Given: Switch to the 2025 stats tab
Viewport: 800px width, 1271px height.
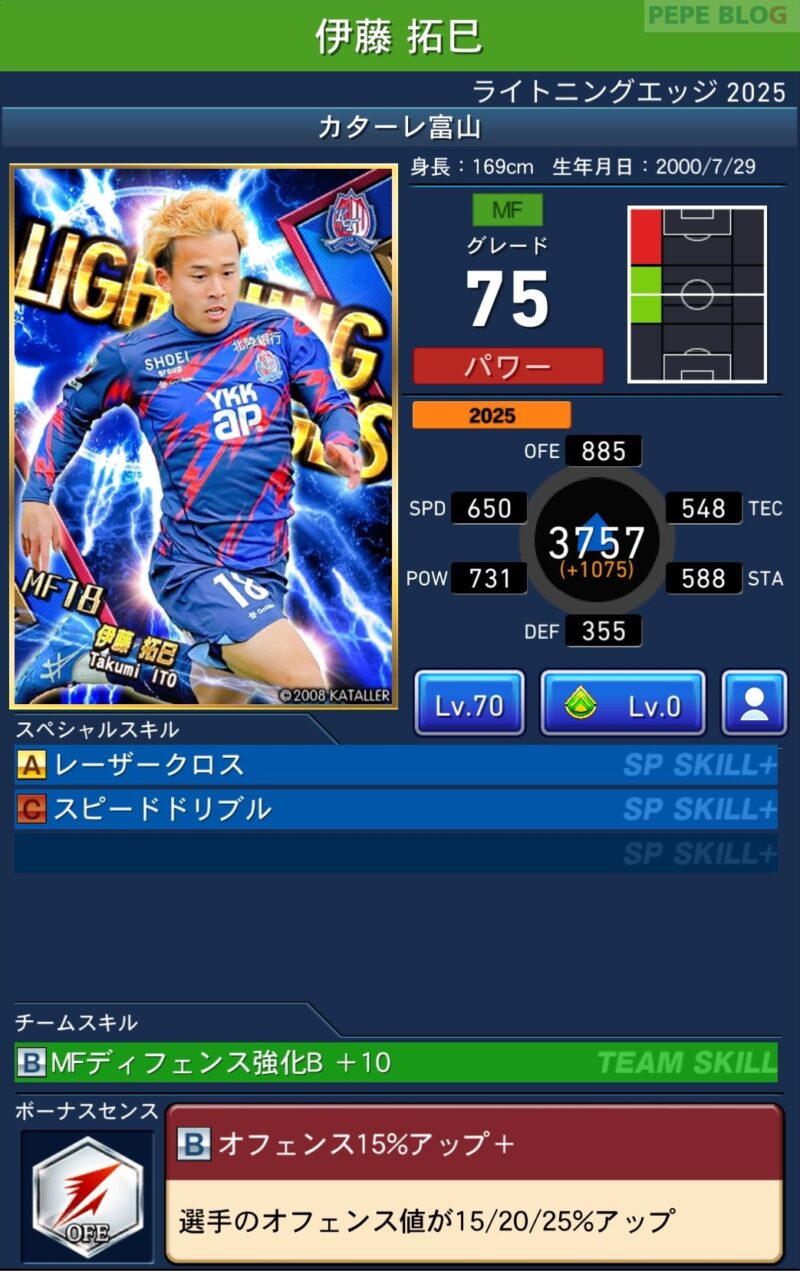Looking at the screenshot, I should [x=491, y=415].
